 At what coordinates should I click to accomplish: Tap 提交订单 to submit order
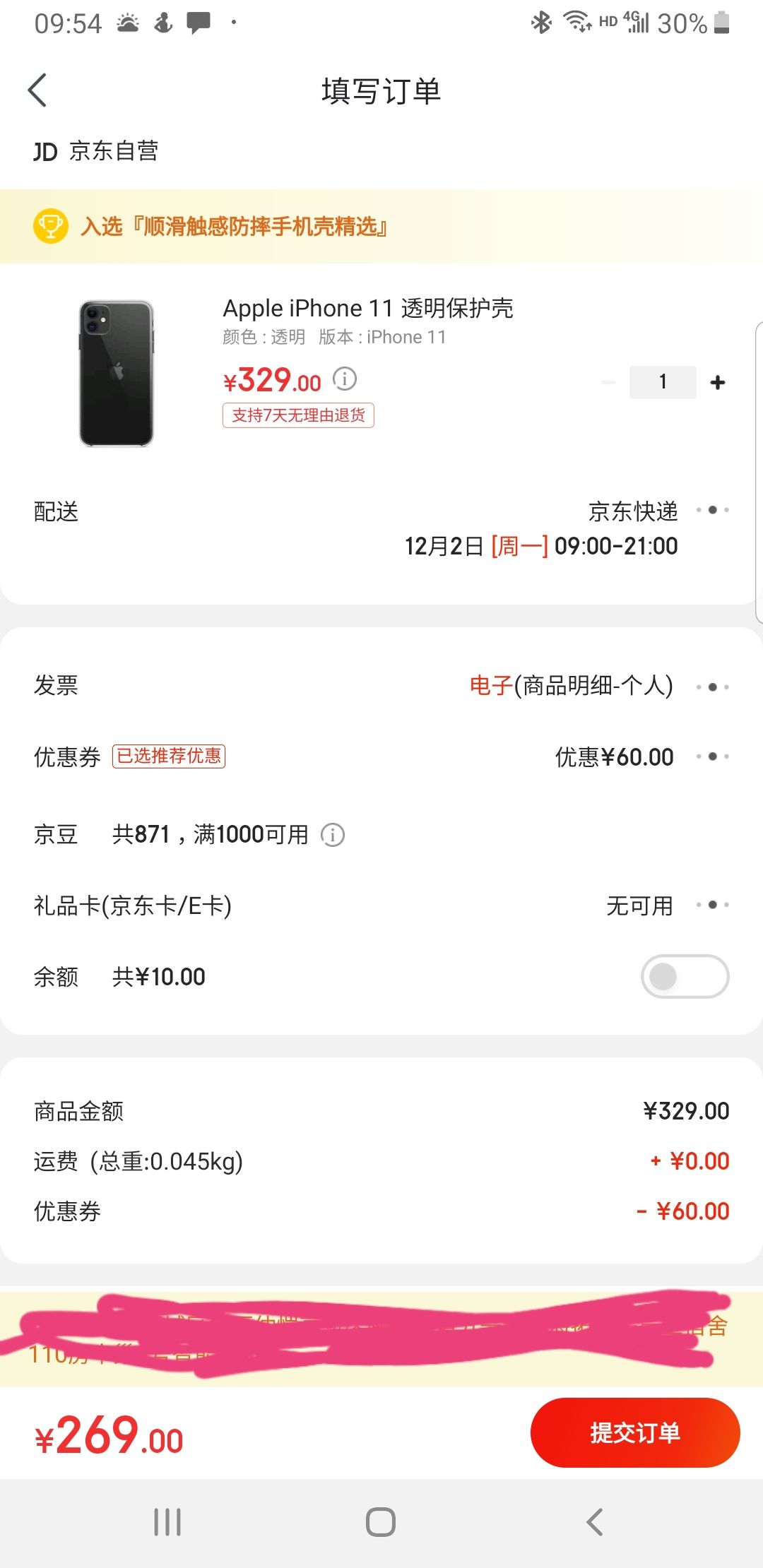coord(634,1432)
